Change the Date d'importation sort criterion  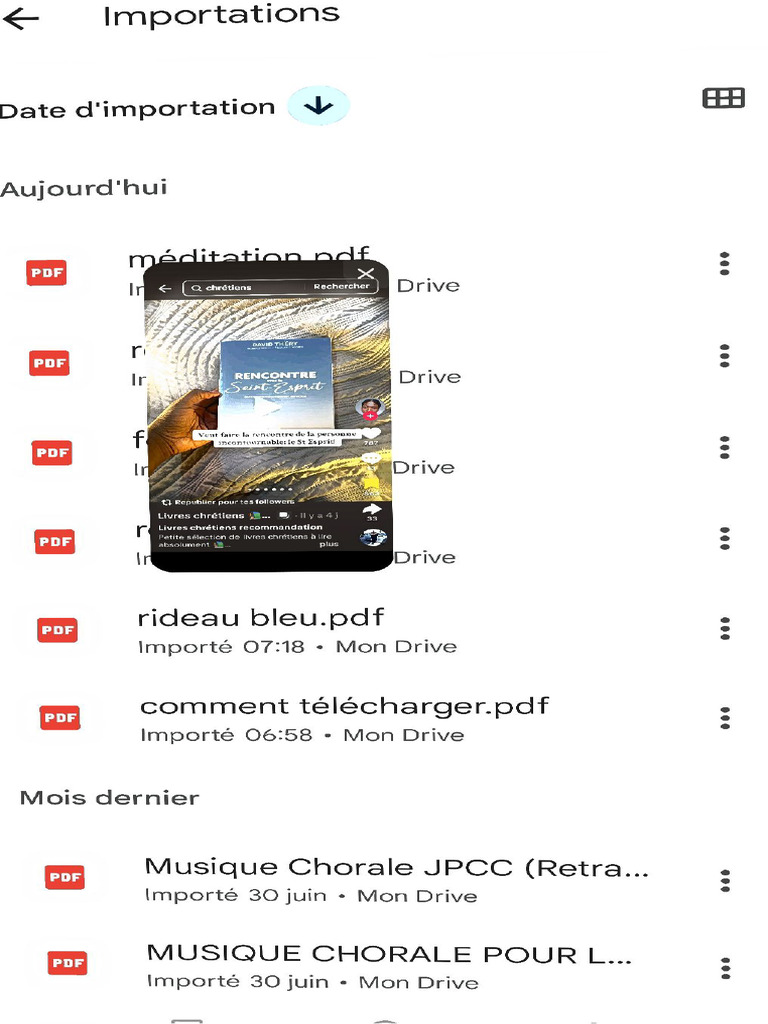138,108
